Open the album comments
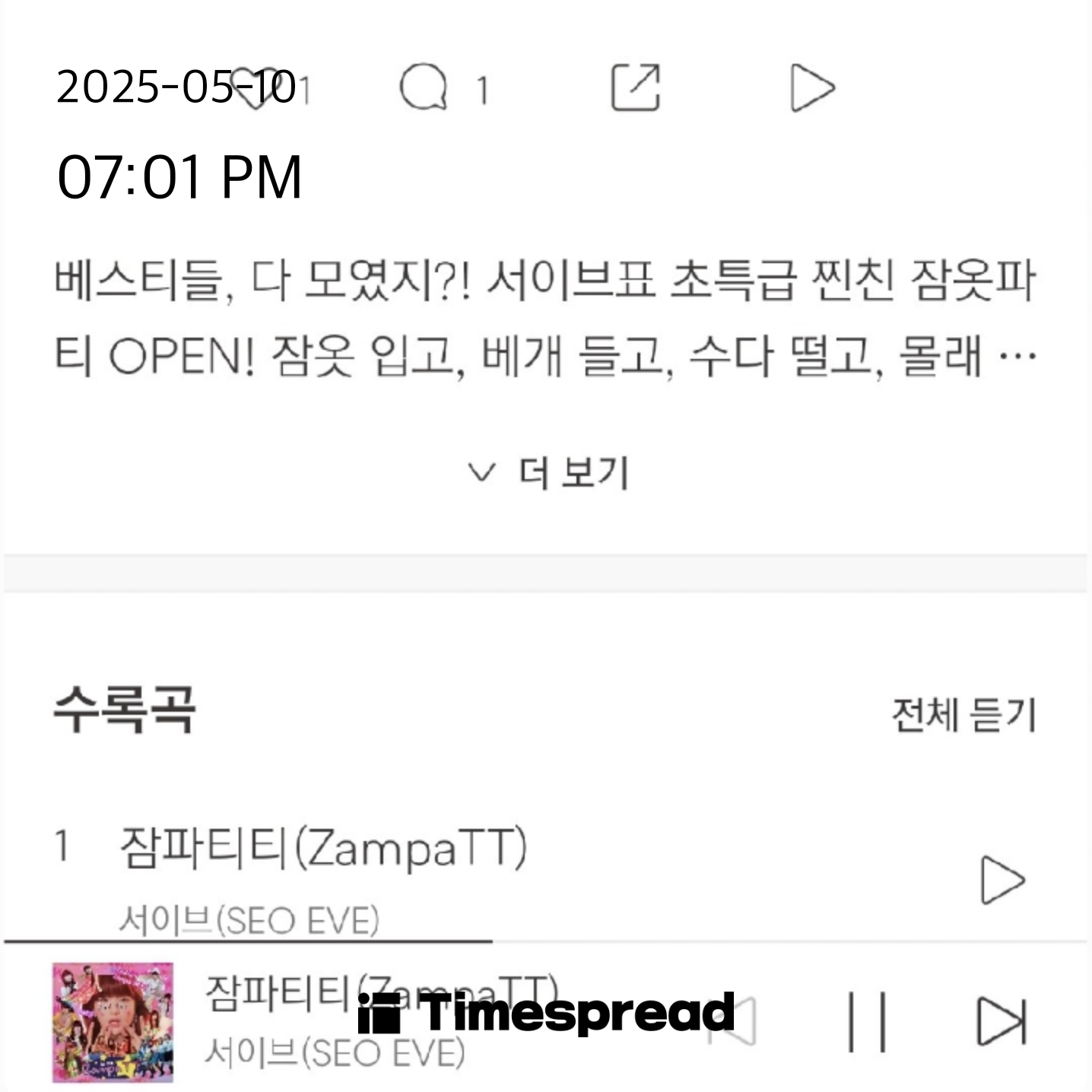 pyautogui.click(x=424, y=88)
